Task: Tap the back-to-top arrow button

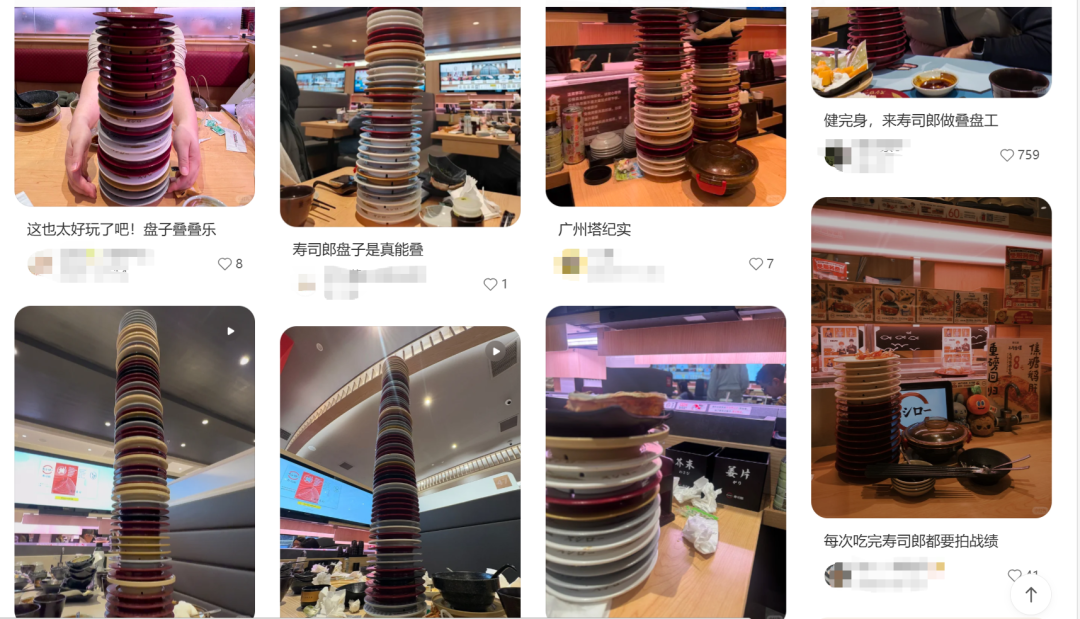Action: (1030, 594)
